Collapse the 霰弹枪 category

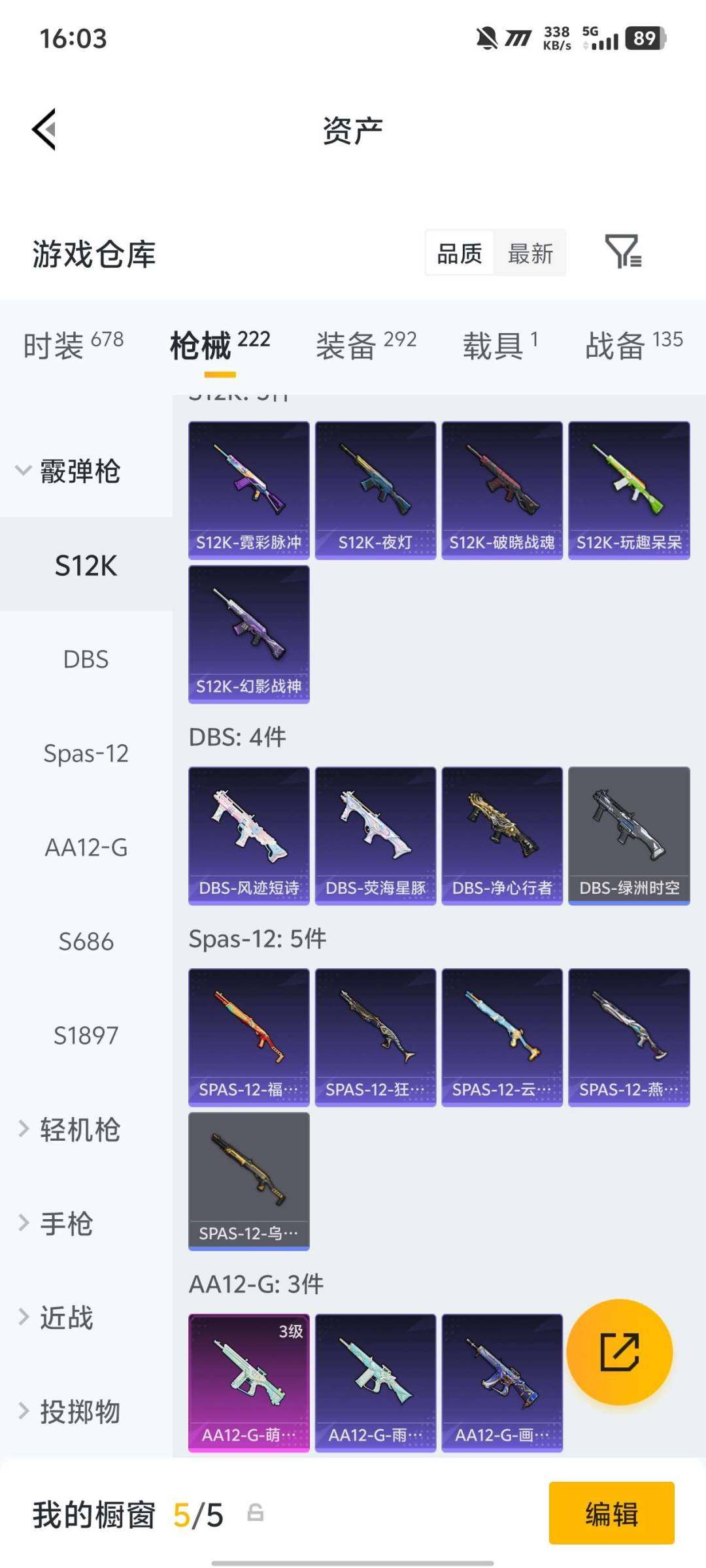pyautogui.click(x=69, y=471)
